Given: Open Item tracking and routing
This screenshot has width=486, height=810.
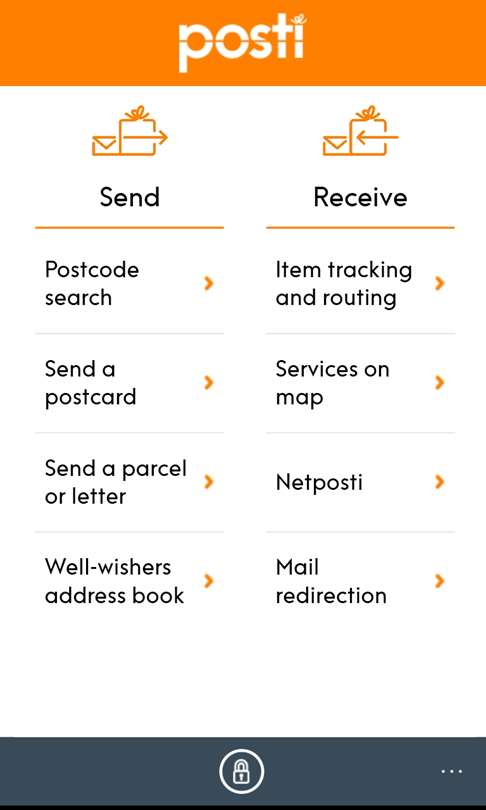Looking at the screenshot, I should pyautogui.click(x=360, y=283).
